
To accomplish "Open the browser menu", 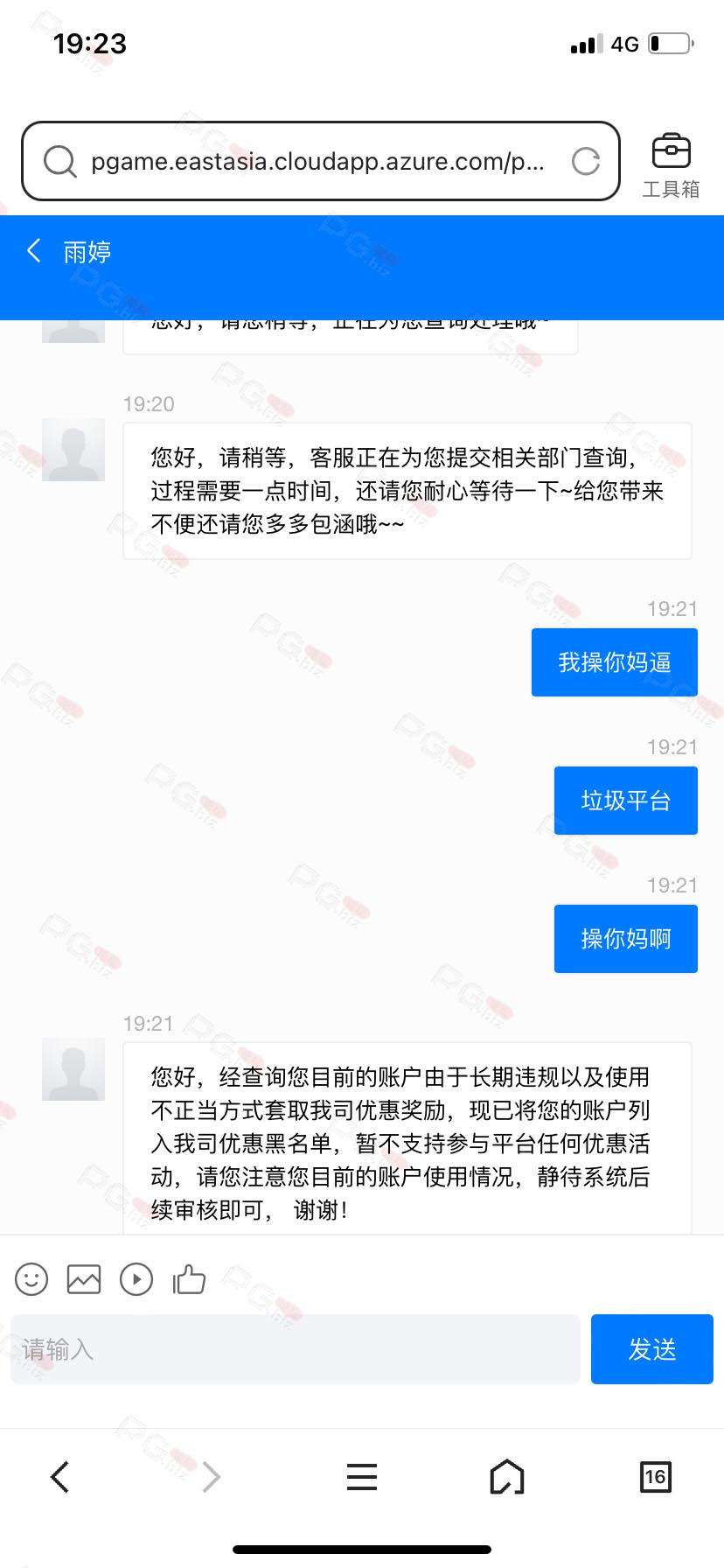I will [x=362, y=1477].
